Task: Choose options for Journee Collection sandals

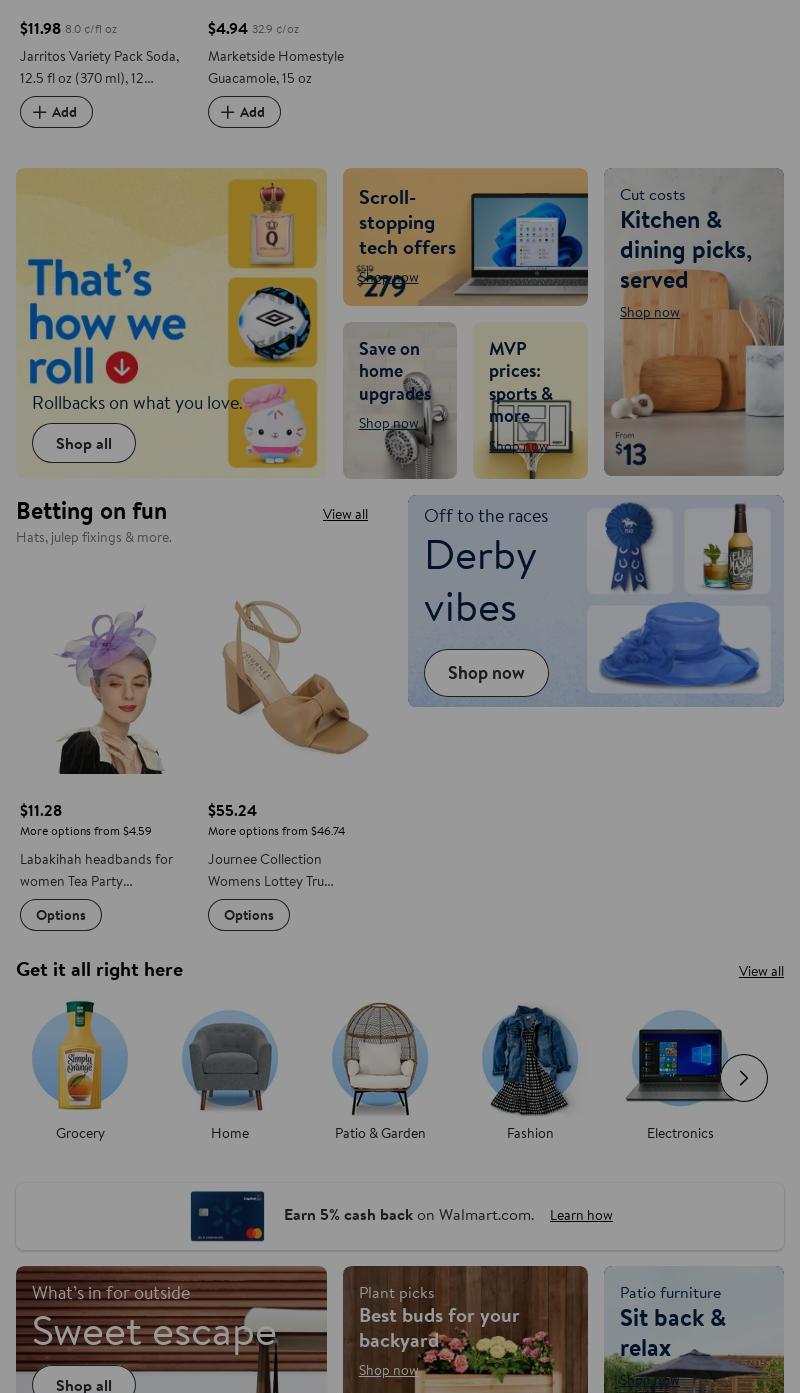Action: (249, 915)
